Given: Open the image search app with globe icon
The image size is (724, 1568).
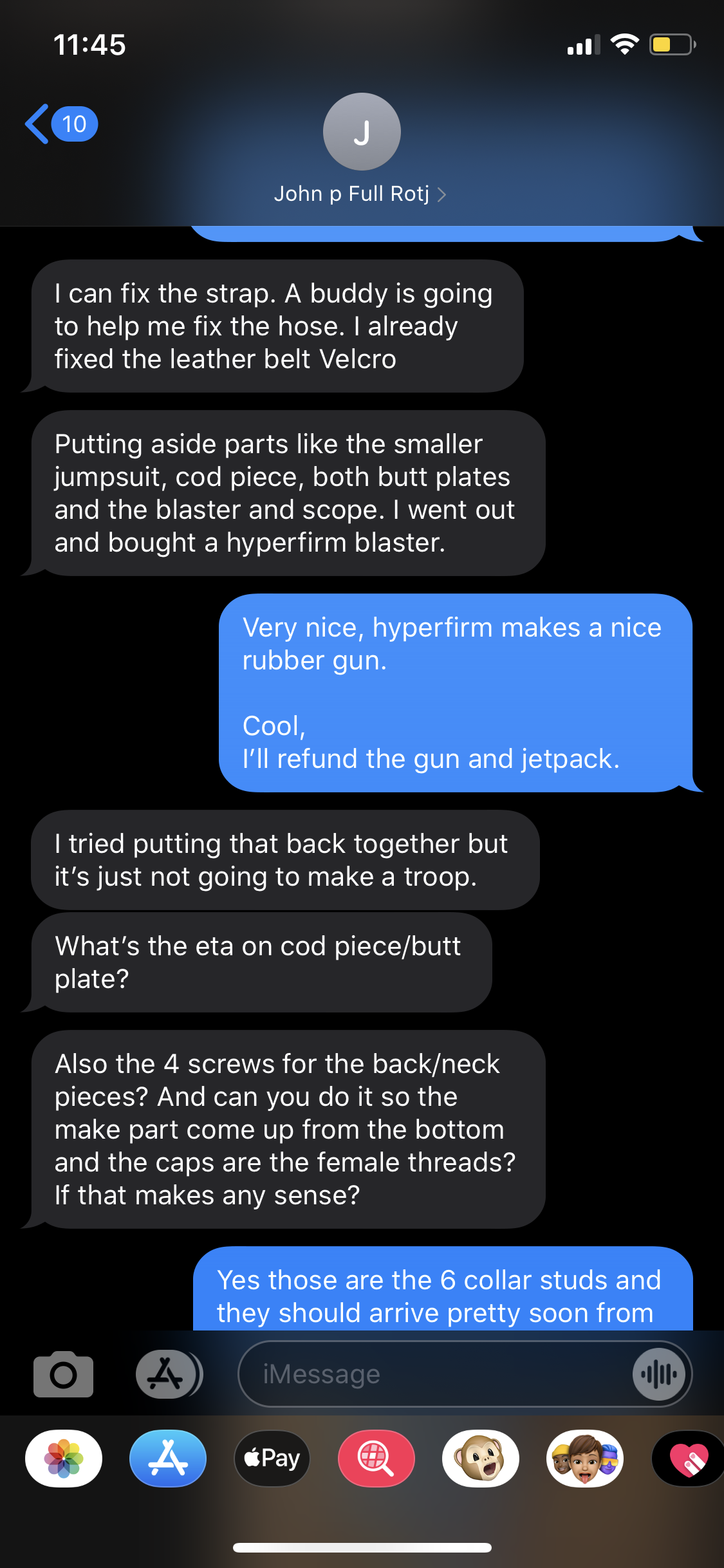Looking at the screenshot, I should (376, 1459).
